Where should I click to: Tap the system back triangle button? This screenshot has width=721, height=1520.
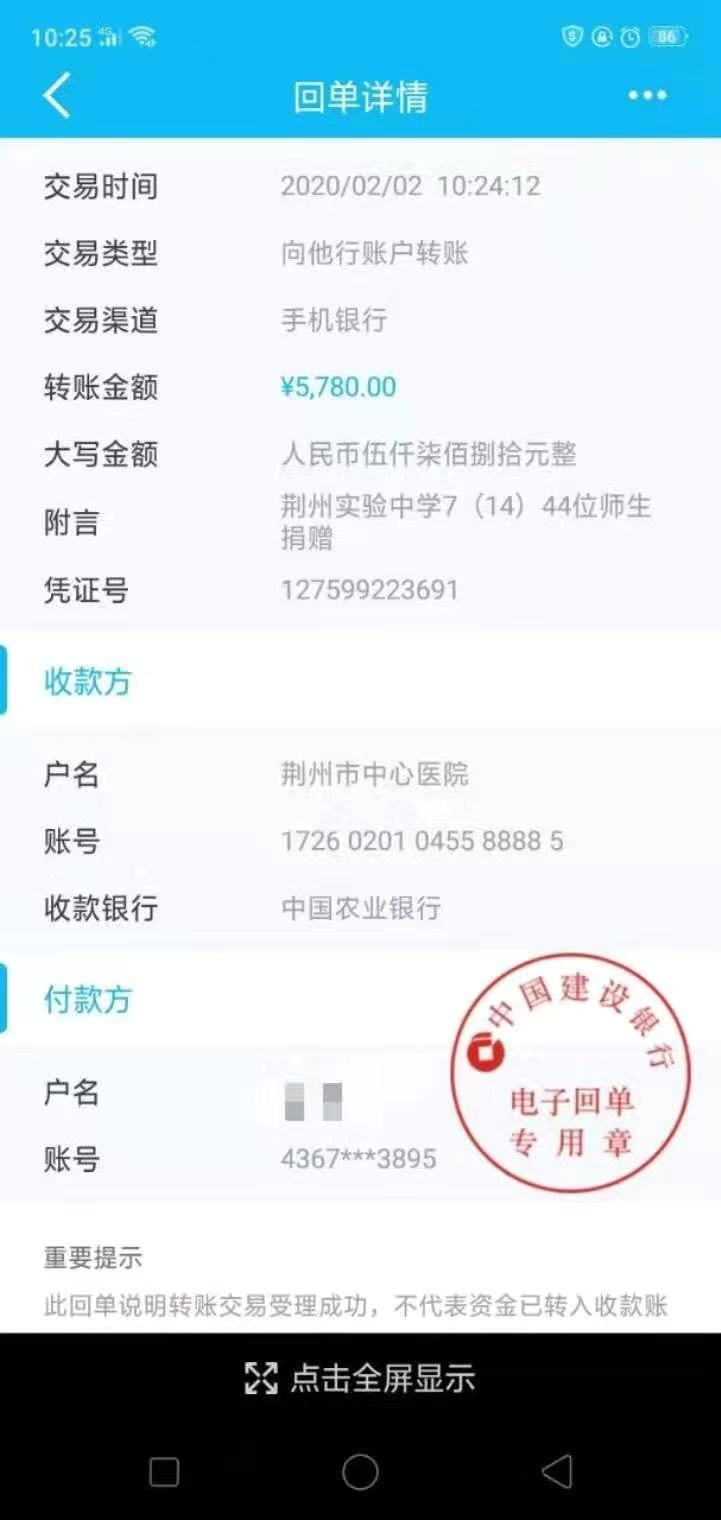556,1471
